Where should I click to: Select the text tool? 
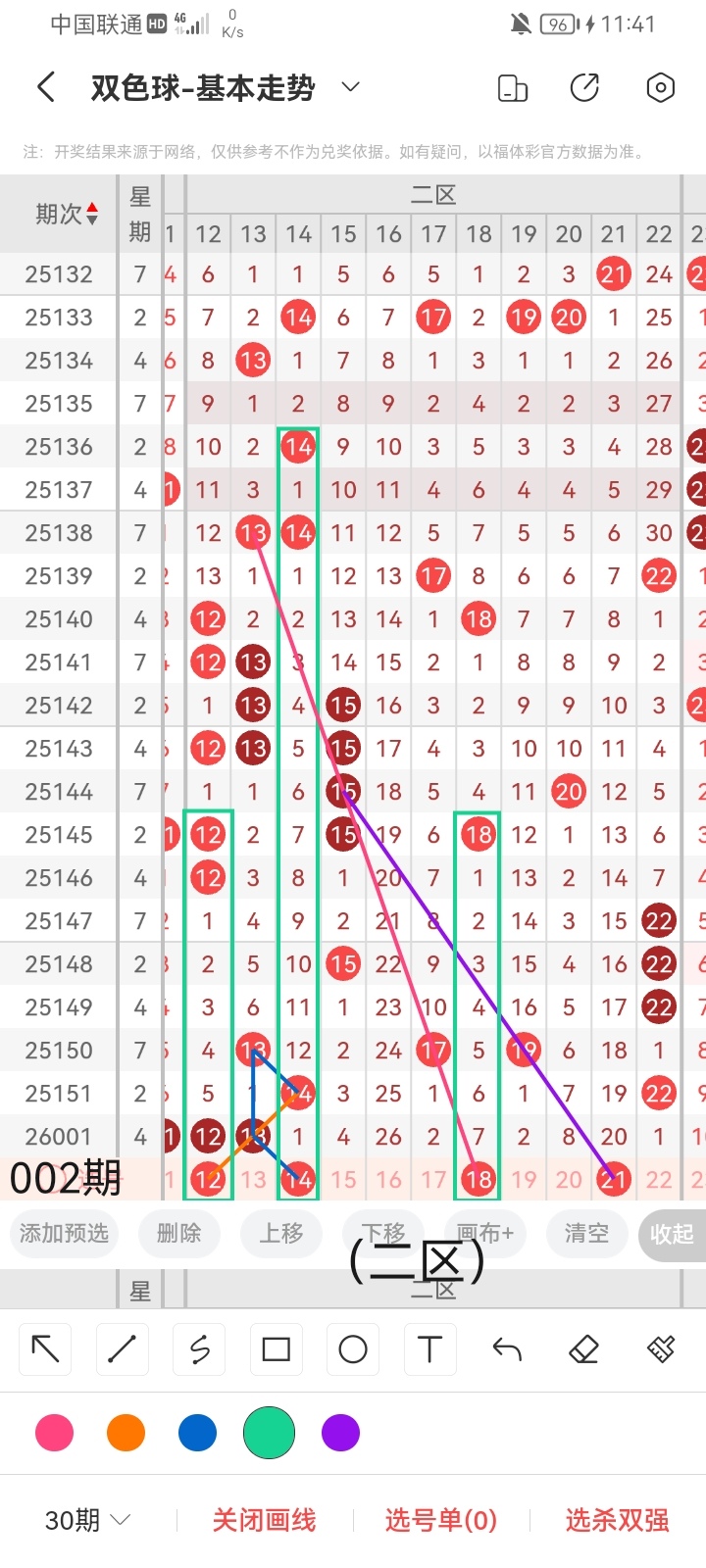pos(429,1349)
